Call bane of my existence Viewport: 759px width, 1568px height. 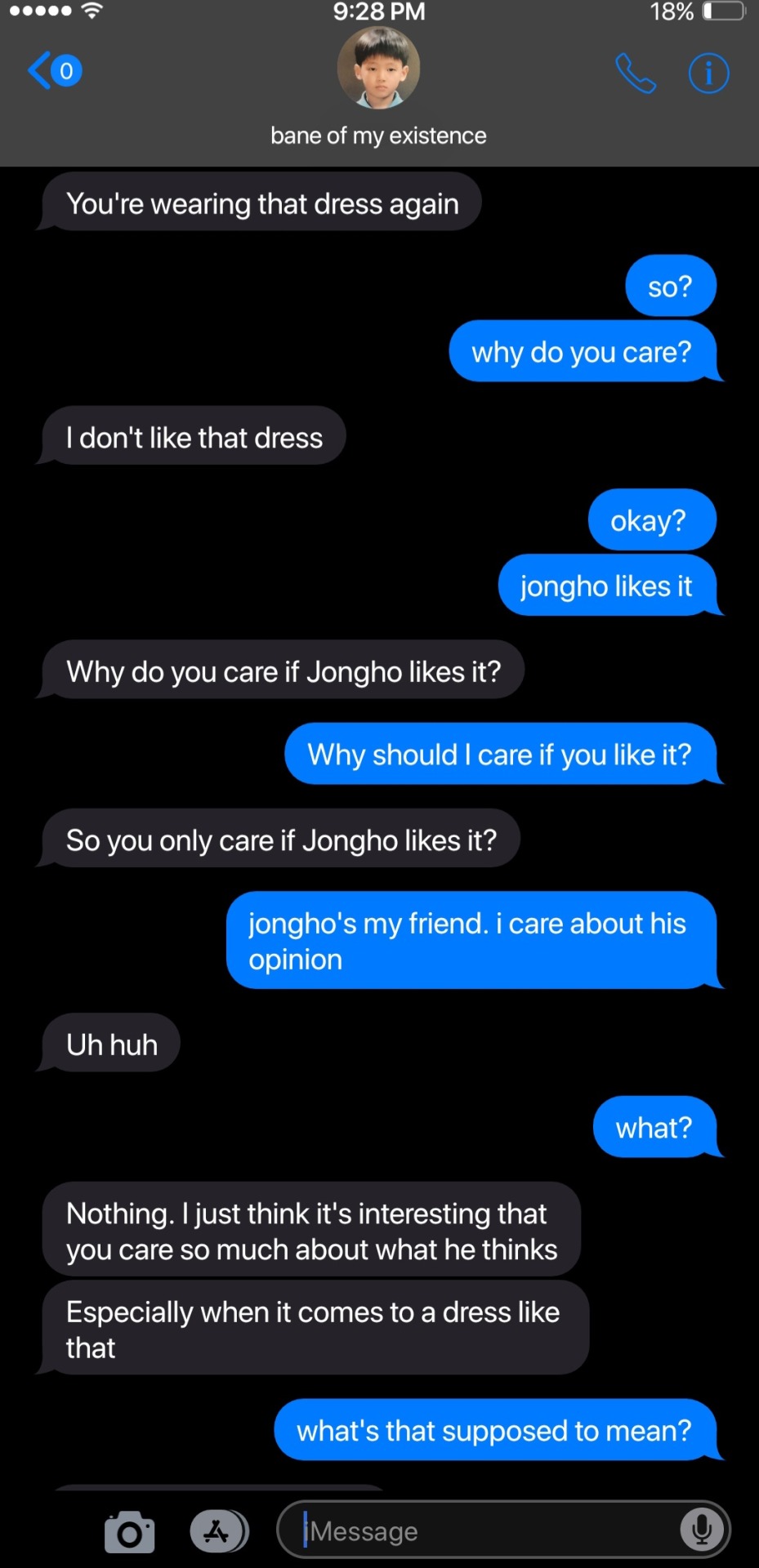pos(636,73)
